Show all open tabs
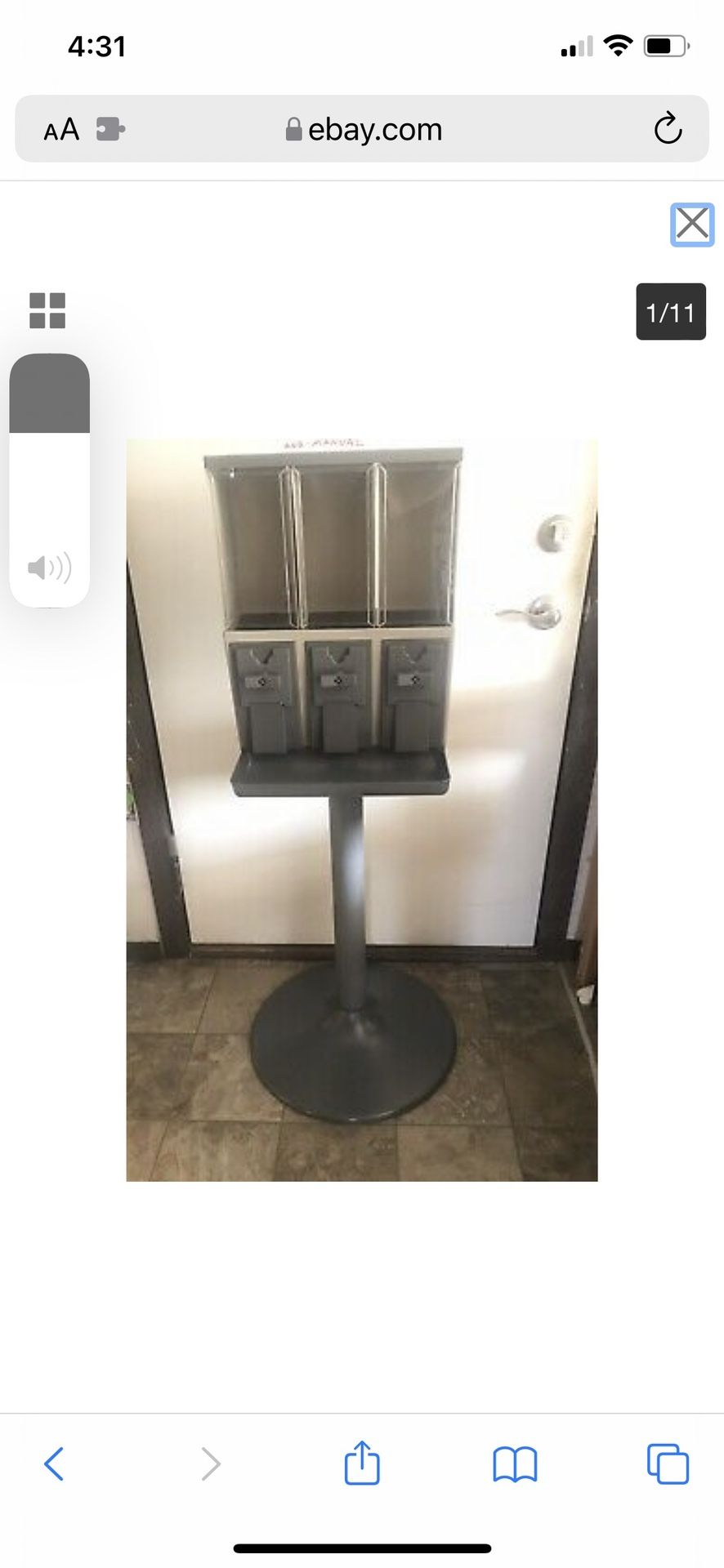 (668, 1463)
